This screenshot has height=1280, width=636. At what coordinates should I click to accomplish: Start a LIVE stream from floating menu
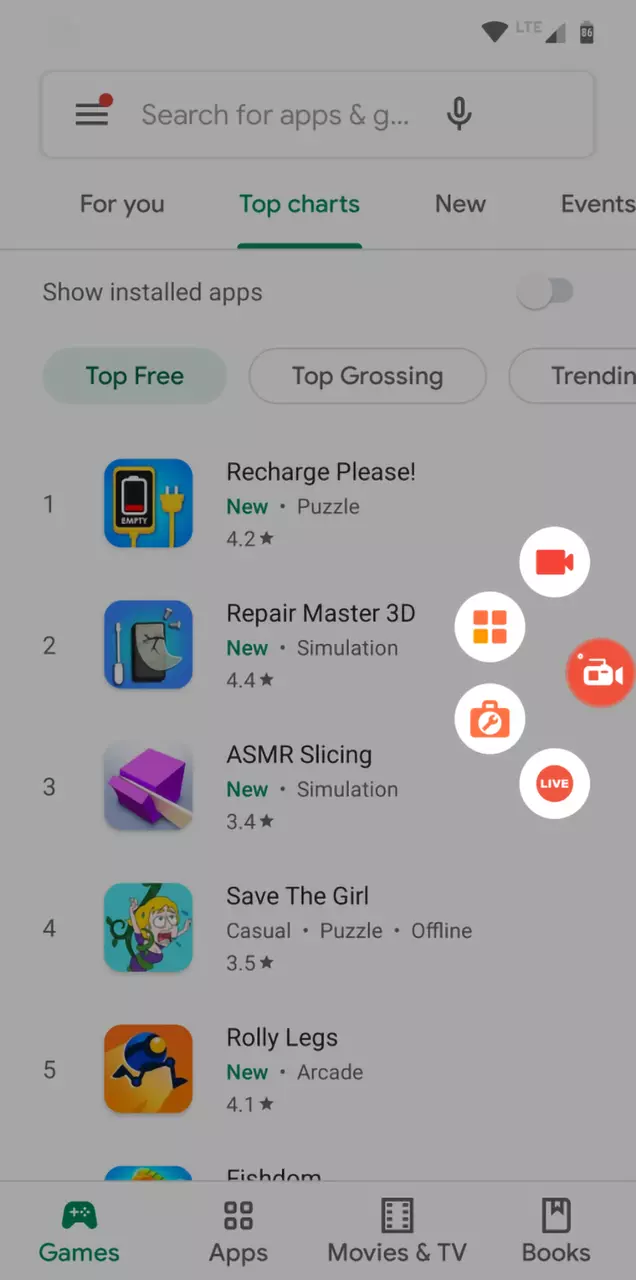555,783
